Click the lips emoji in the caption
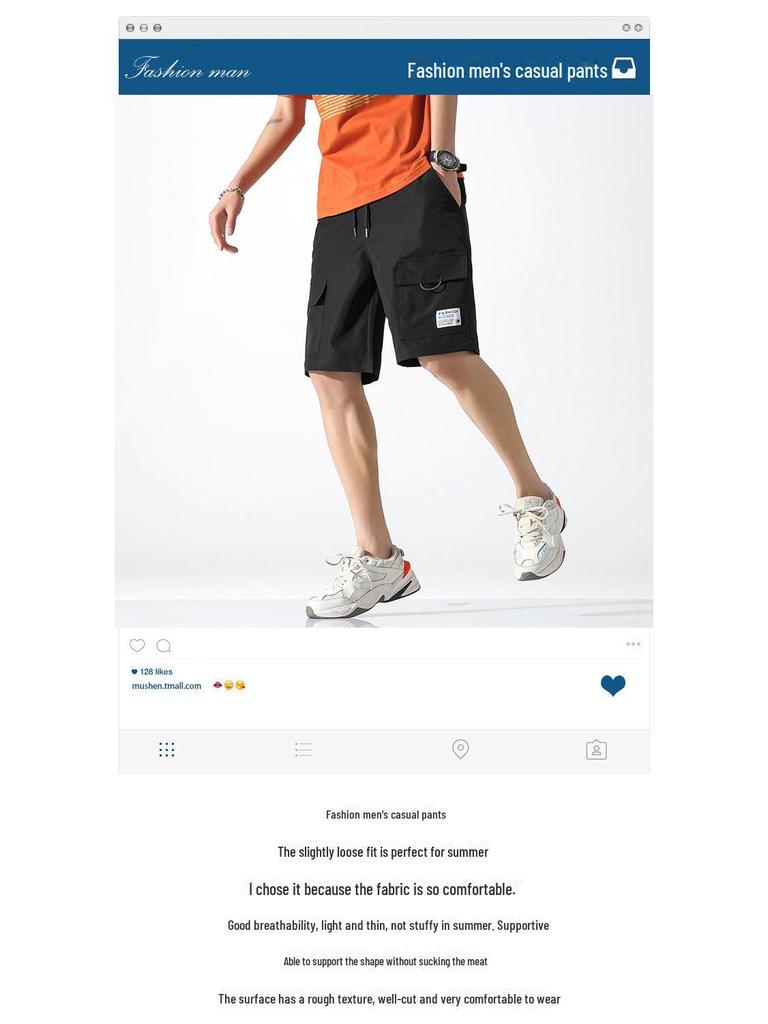Image resolution: width=768 pixels, height=1024 pixels. (x=216, y=685)
